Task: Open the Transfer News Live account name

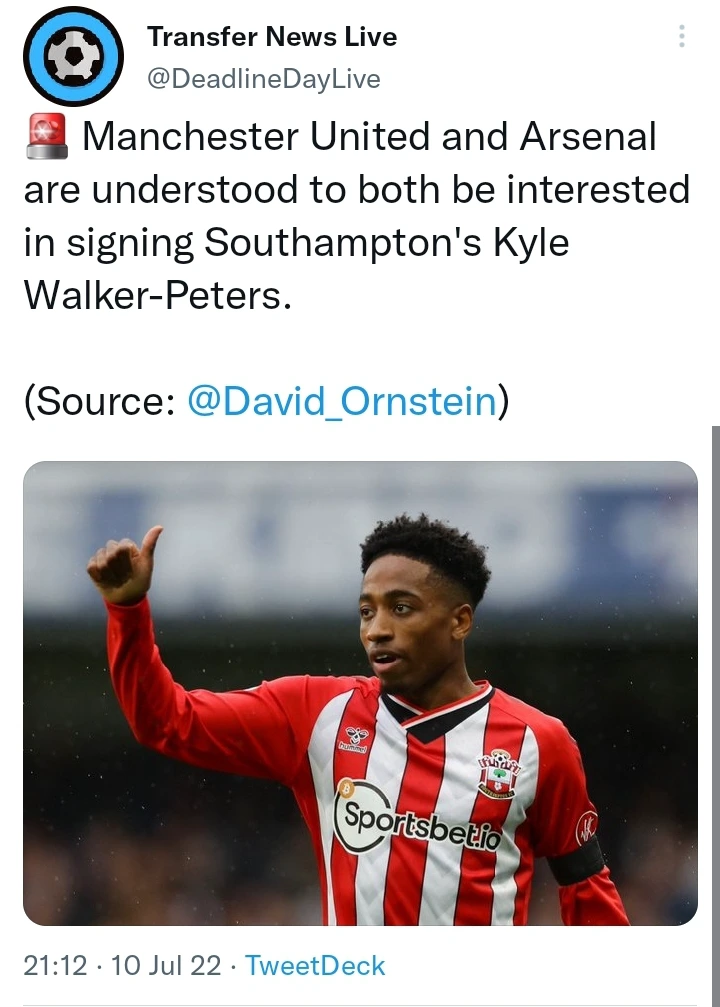Action: (272, 37)
